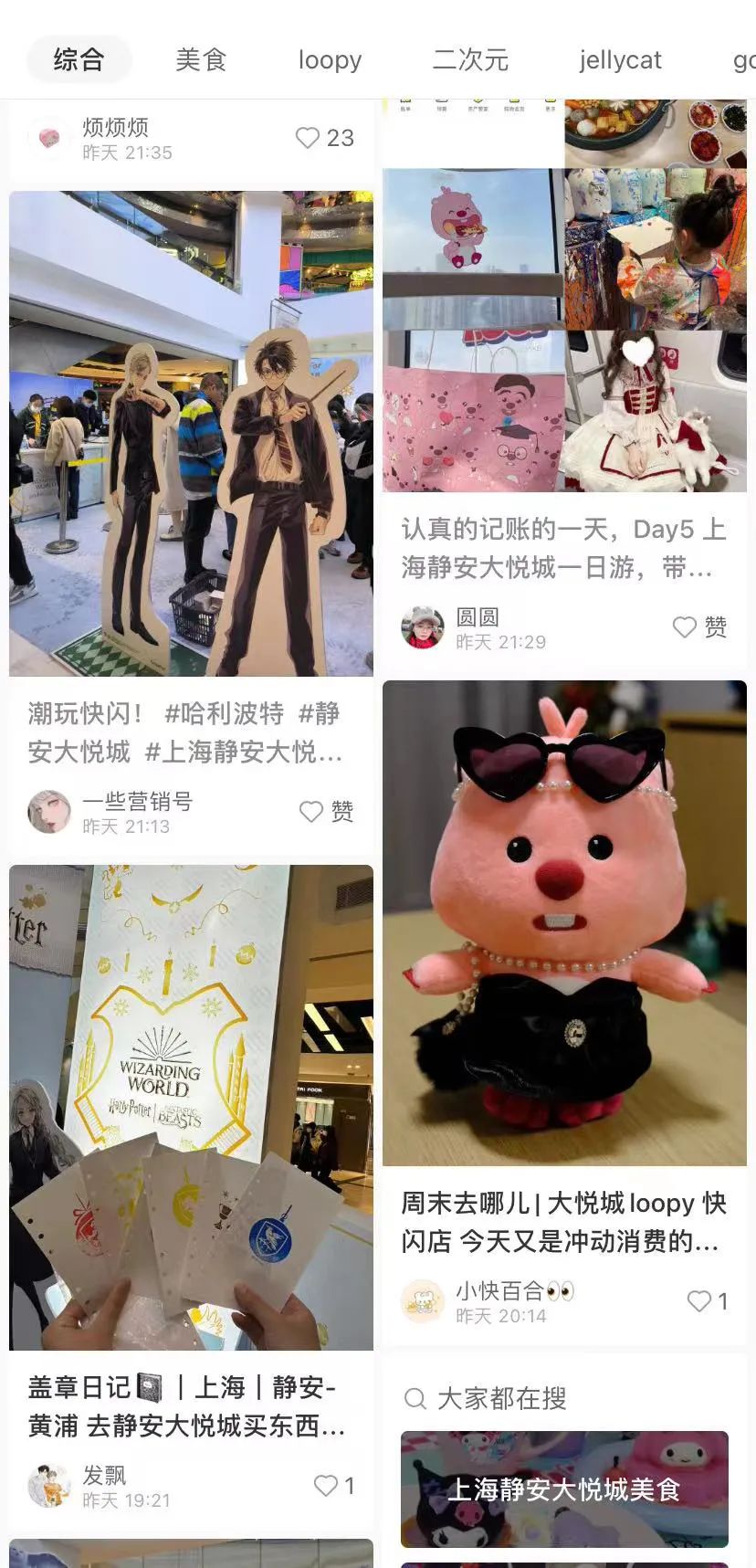Open the 上海静安大悦城美食 search suggestion

pyautogui.click(x=563, y=1489)
